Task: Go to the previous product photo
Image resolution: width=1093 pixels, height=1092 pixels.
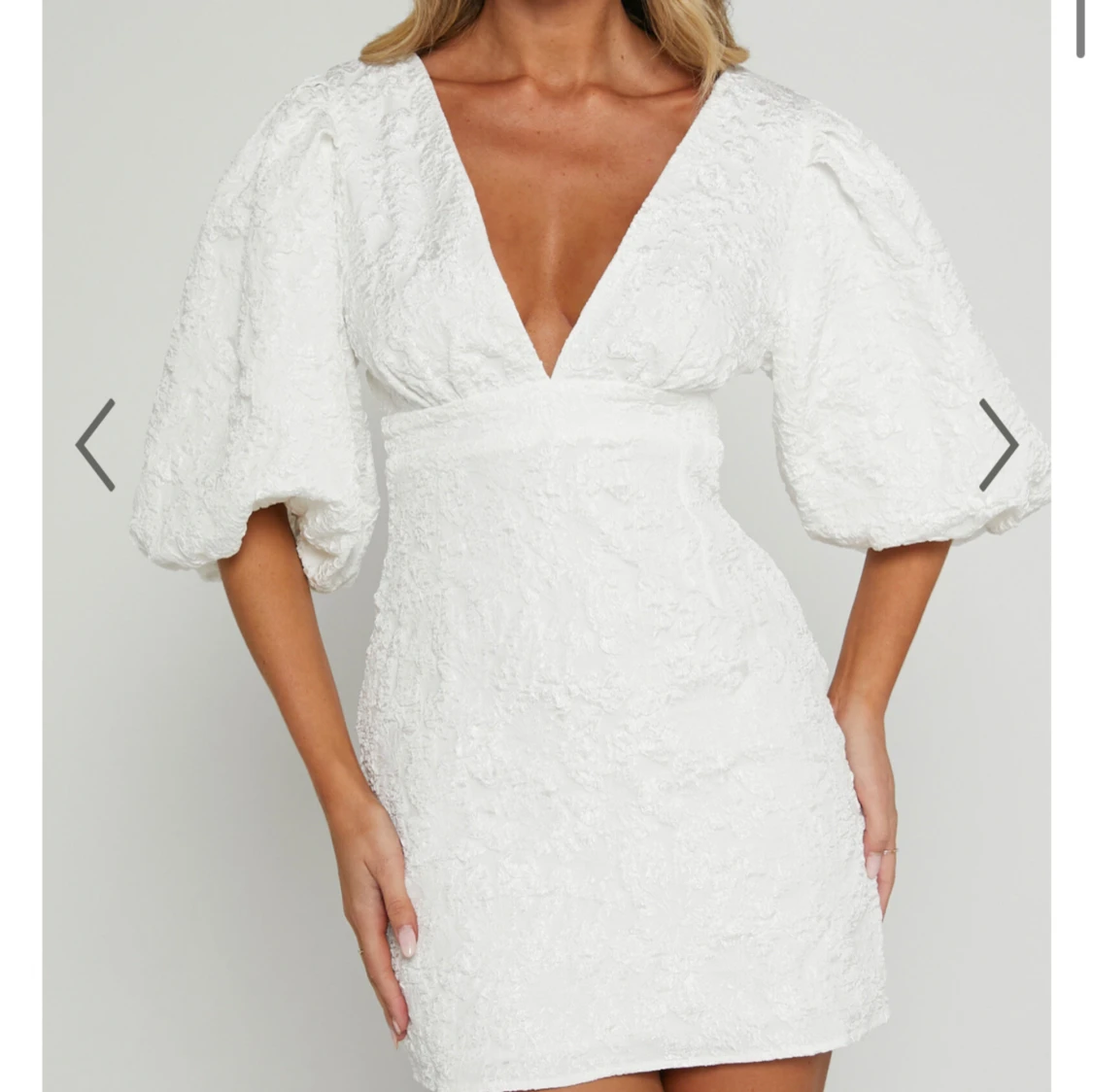Action: [96, 445]
